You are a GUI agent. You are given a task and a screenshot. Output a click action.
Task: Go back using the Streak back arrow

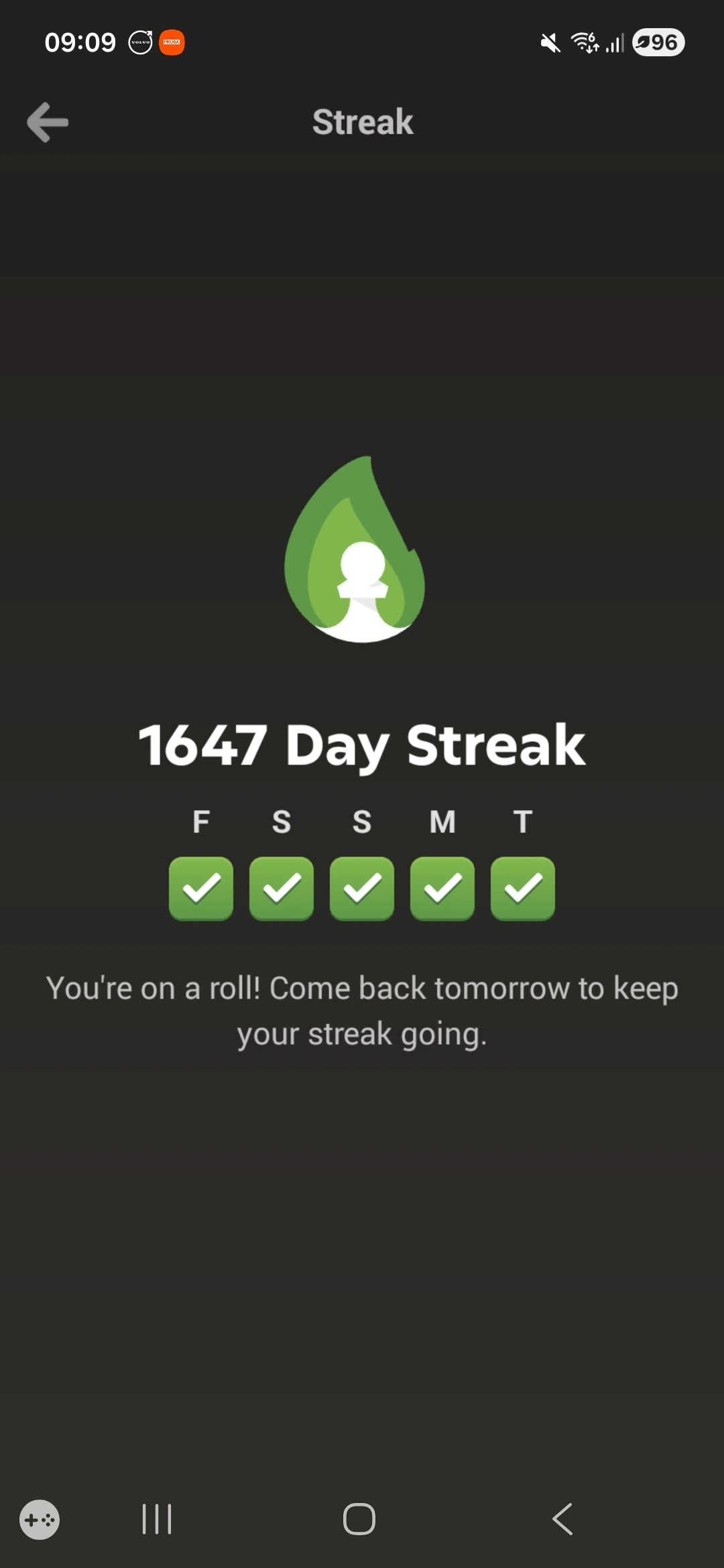click(x=48, y=122)
